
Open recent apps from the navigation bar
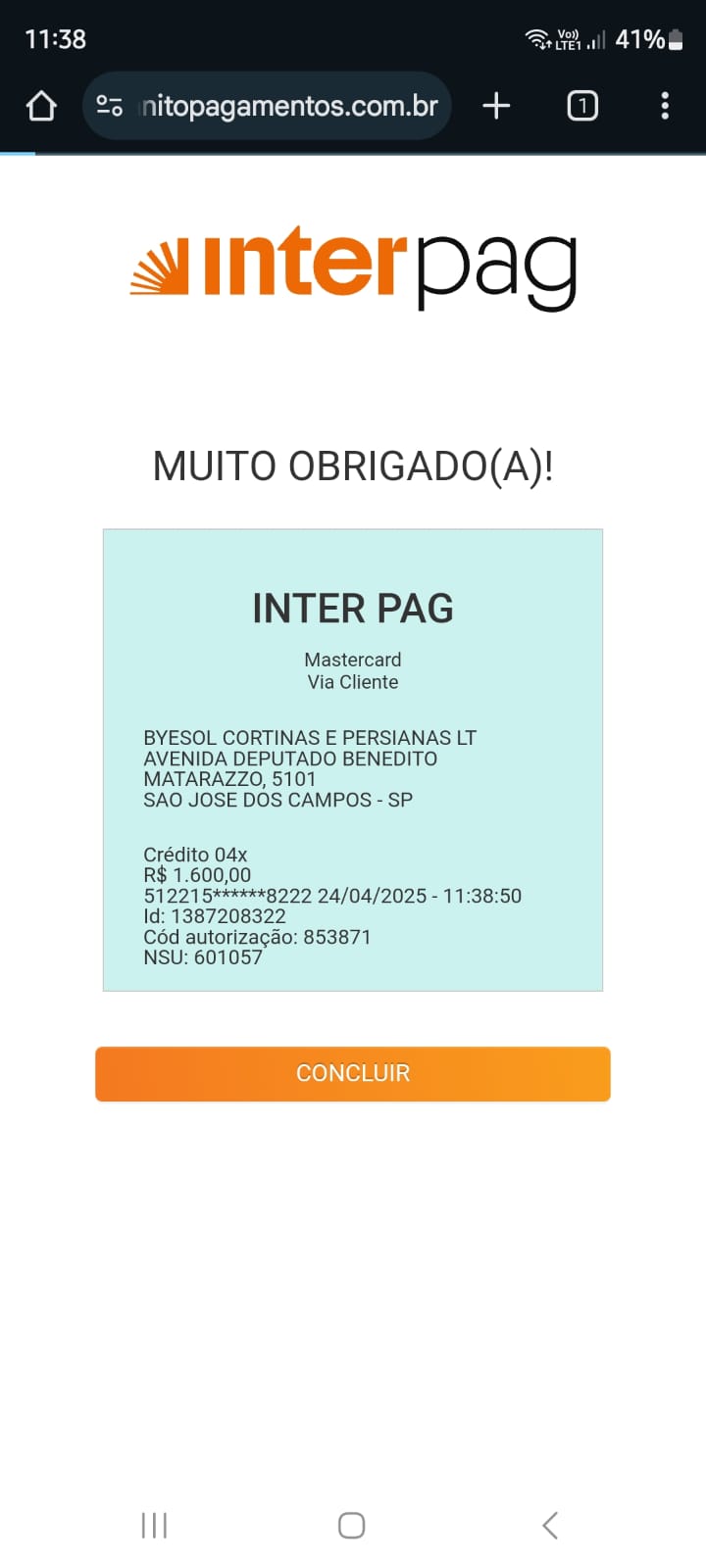pos(154,1525)
